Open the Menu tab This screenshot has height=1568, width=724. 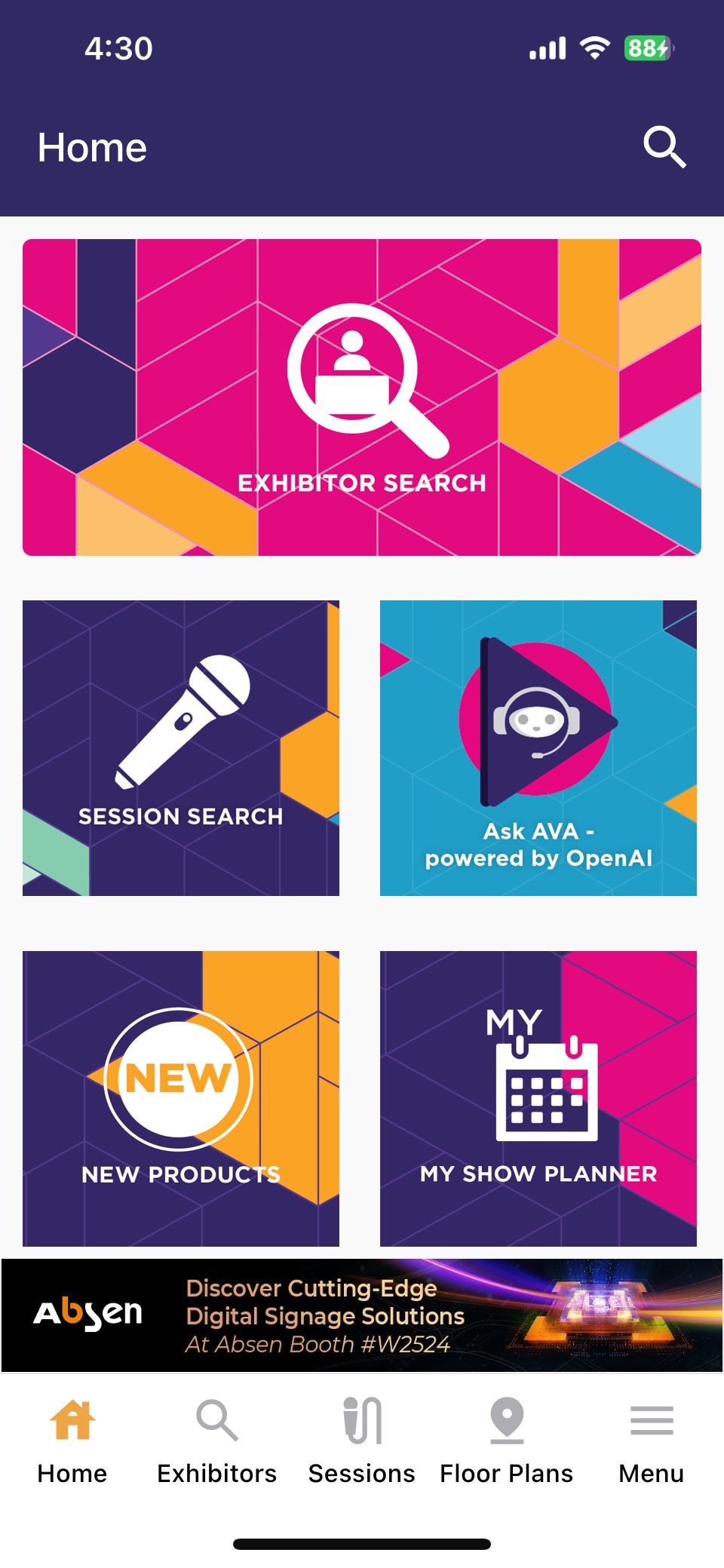click(652, 1441)
